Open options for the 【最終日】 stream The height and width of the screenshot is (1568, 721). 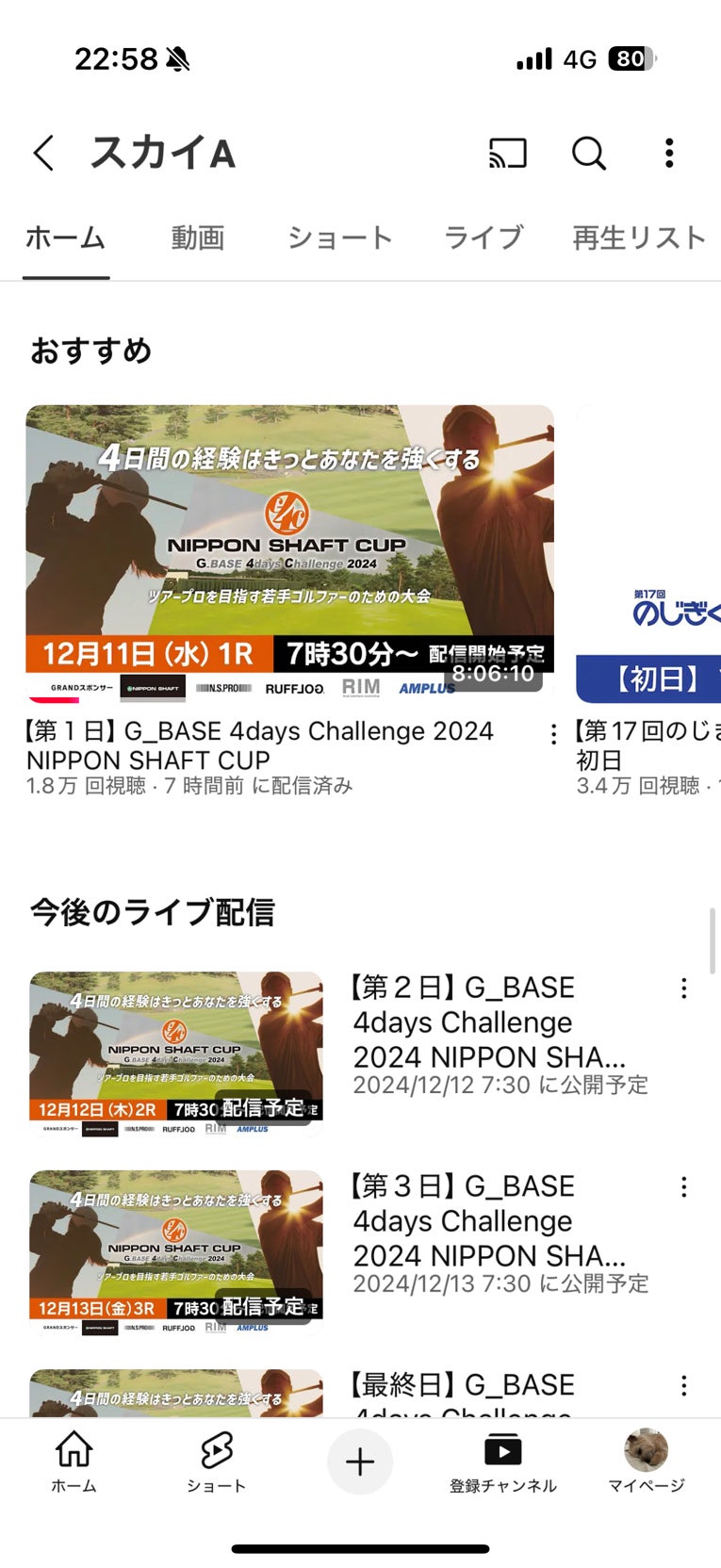click(684, 1386)
